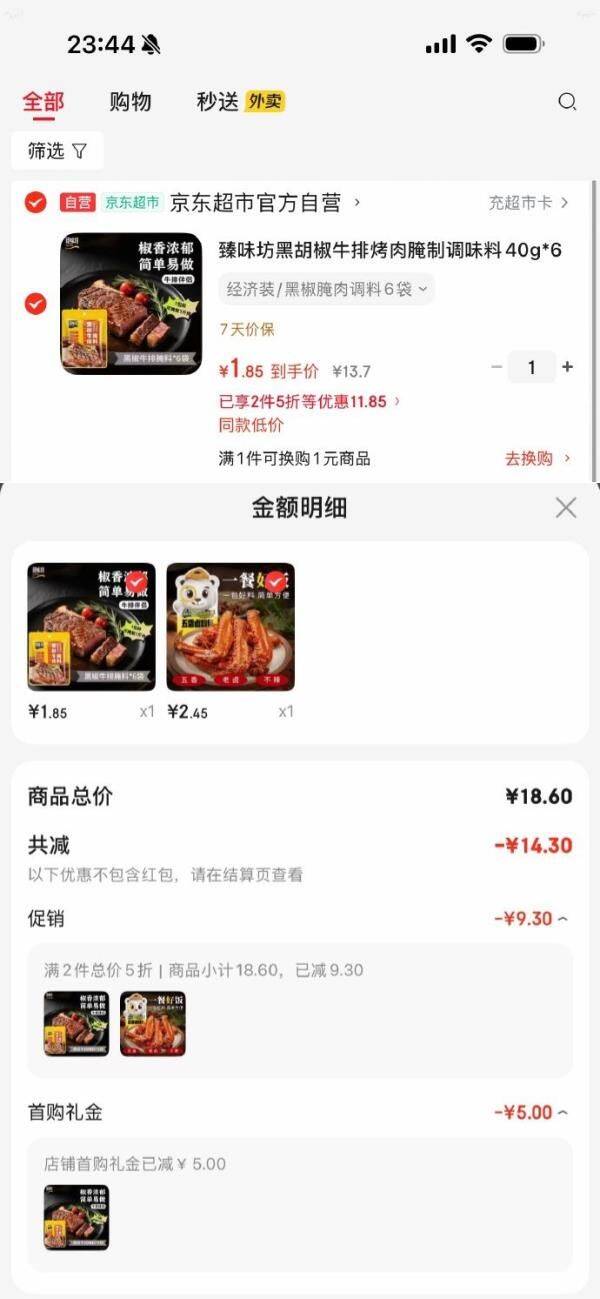View the 已享2件5折等优惠 details

point(310,401)
